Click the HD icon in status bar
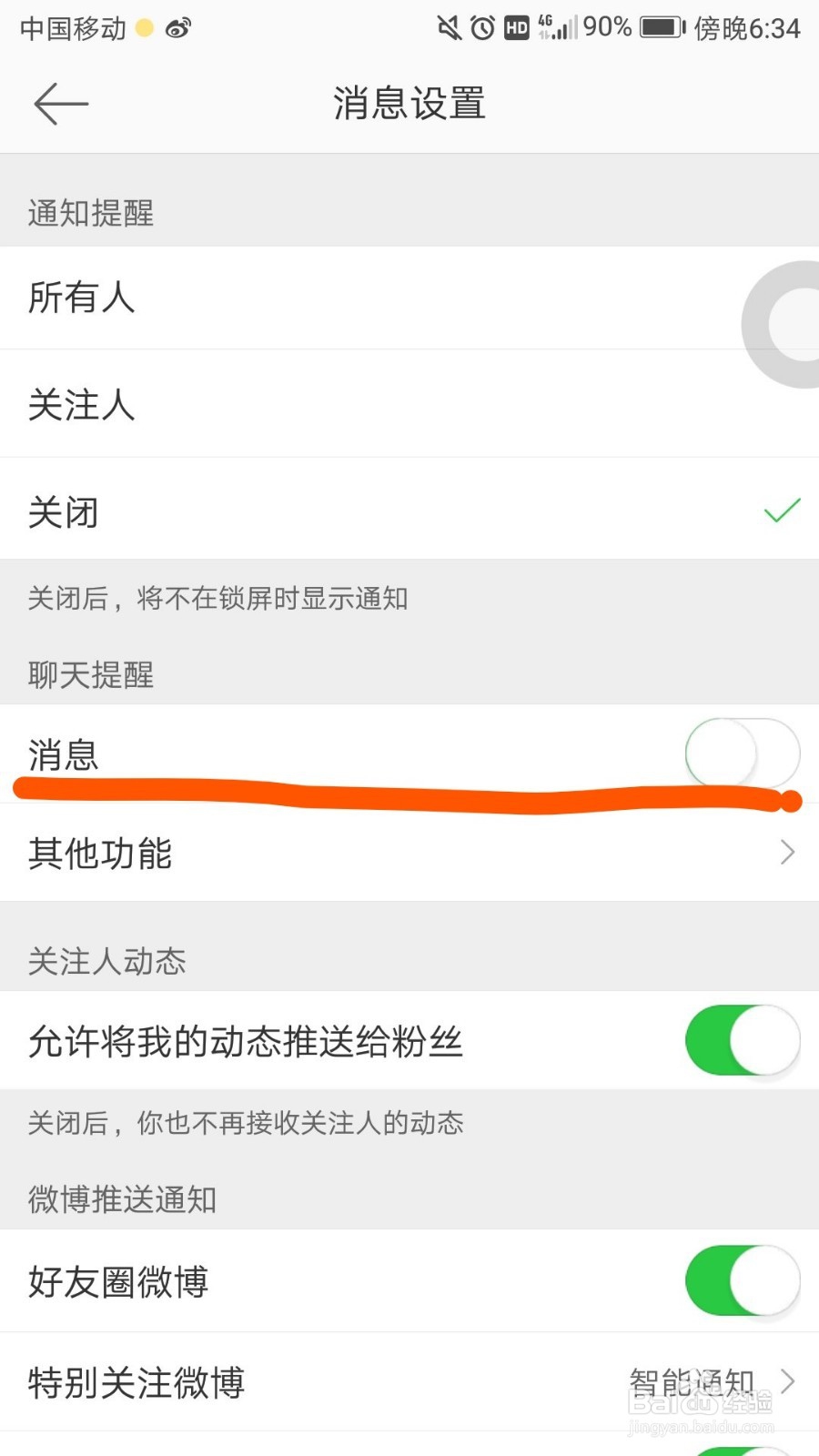819x1456 pixels. click(x=515, y=28)
